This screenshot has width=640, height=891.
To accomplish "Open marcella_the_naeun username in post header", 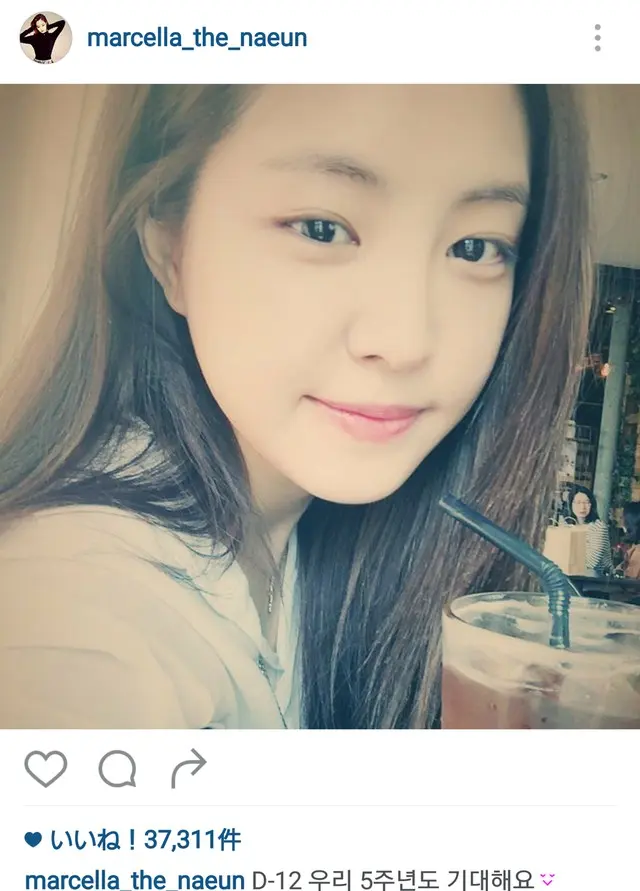I will point(197,39).
